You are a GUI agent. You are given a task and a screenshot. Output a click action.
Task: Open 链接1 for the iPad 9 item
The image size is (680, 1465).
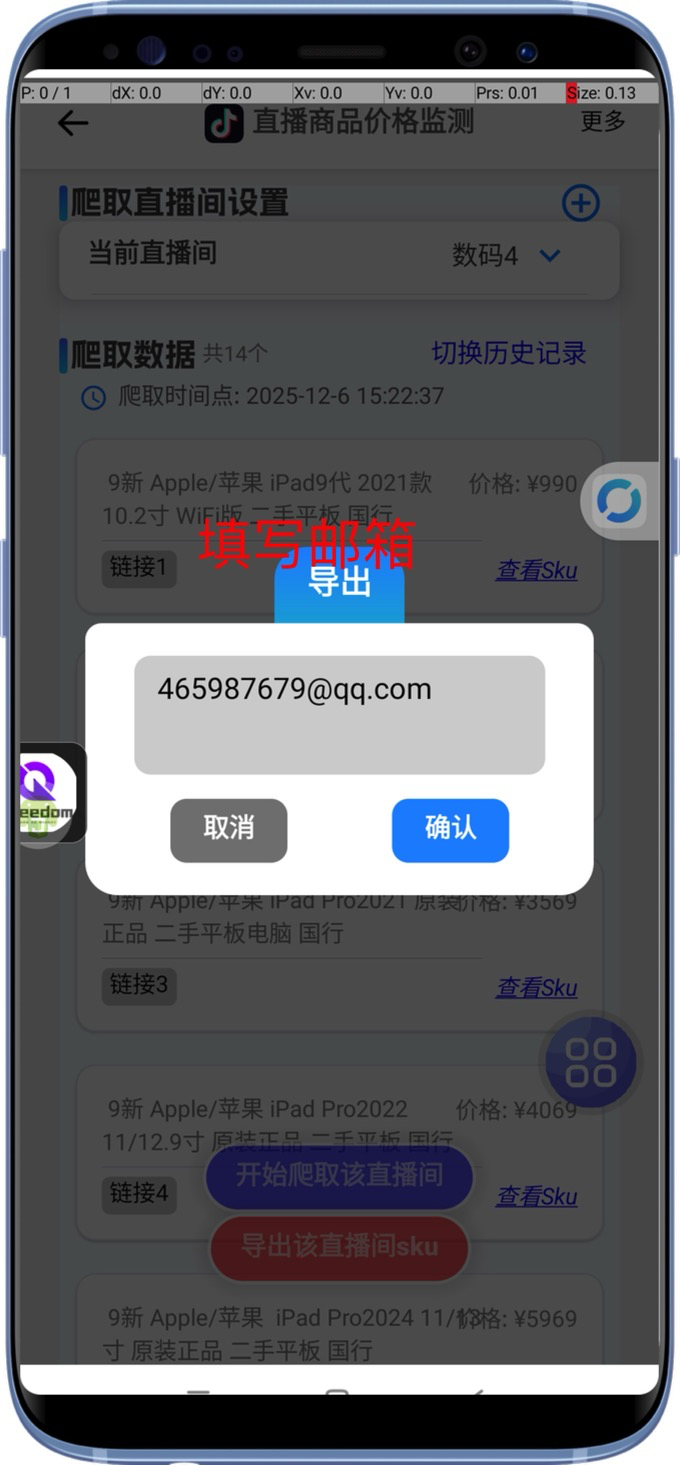point(139,568)
